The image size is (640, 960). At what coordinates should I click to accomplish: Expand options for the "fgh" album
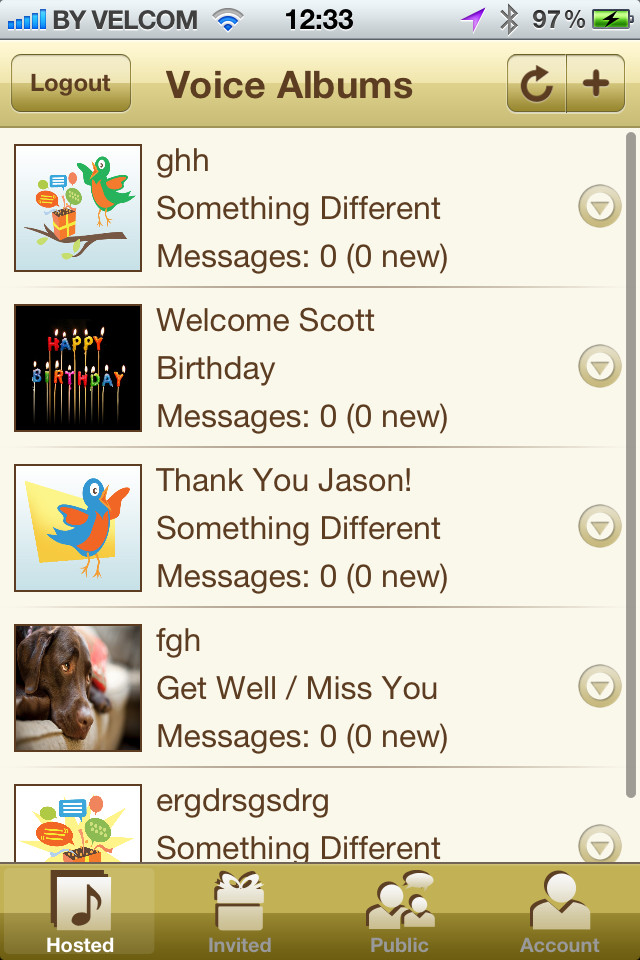coord(599,687)
